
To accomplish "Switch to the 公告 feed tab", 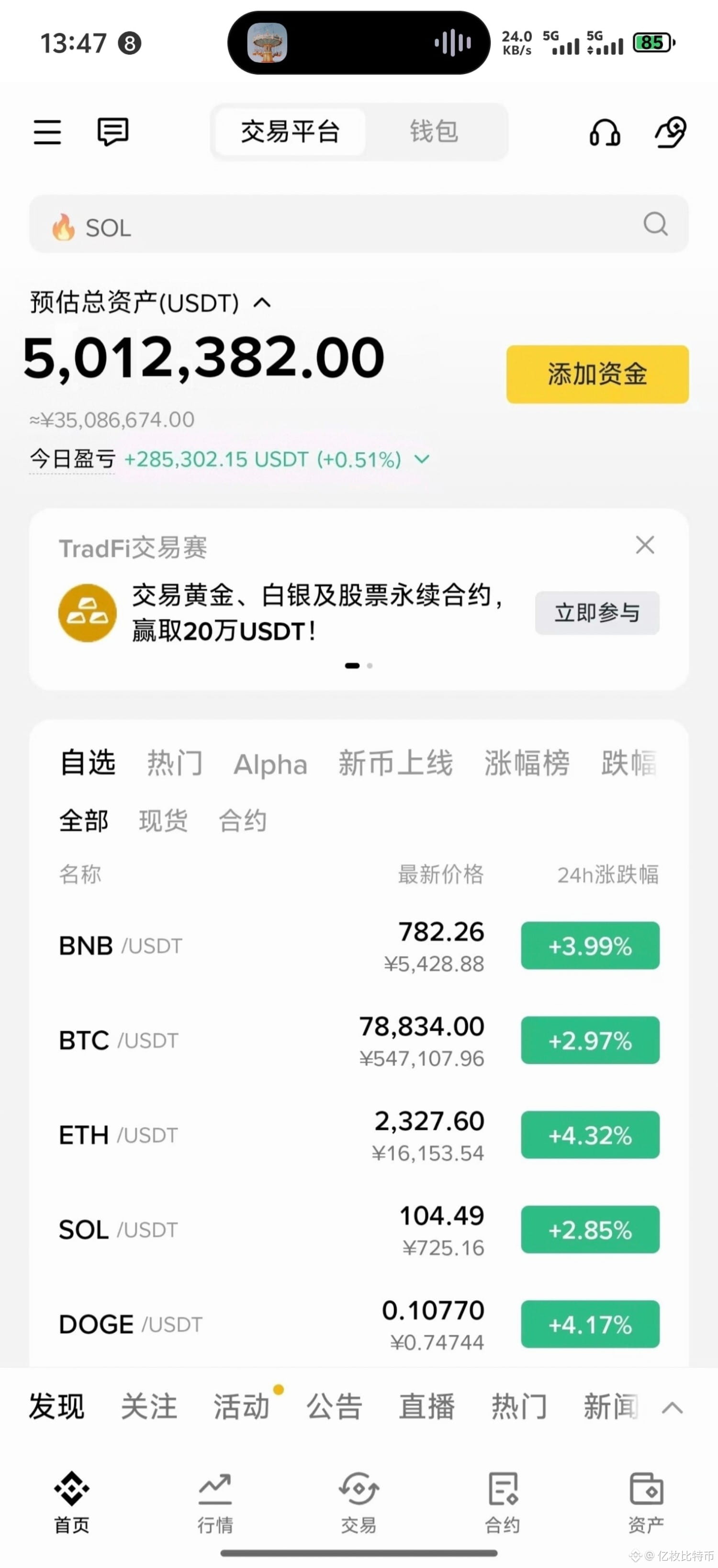I will pyautogui.click(x=334, y=1406).
